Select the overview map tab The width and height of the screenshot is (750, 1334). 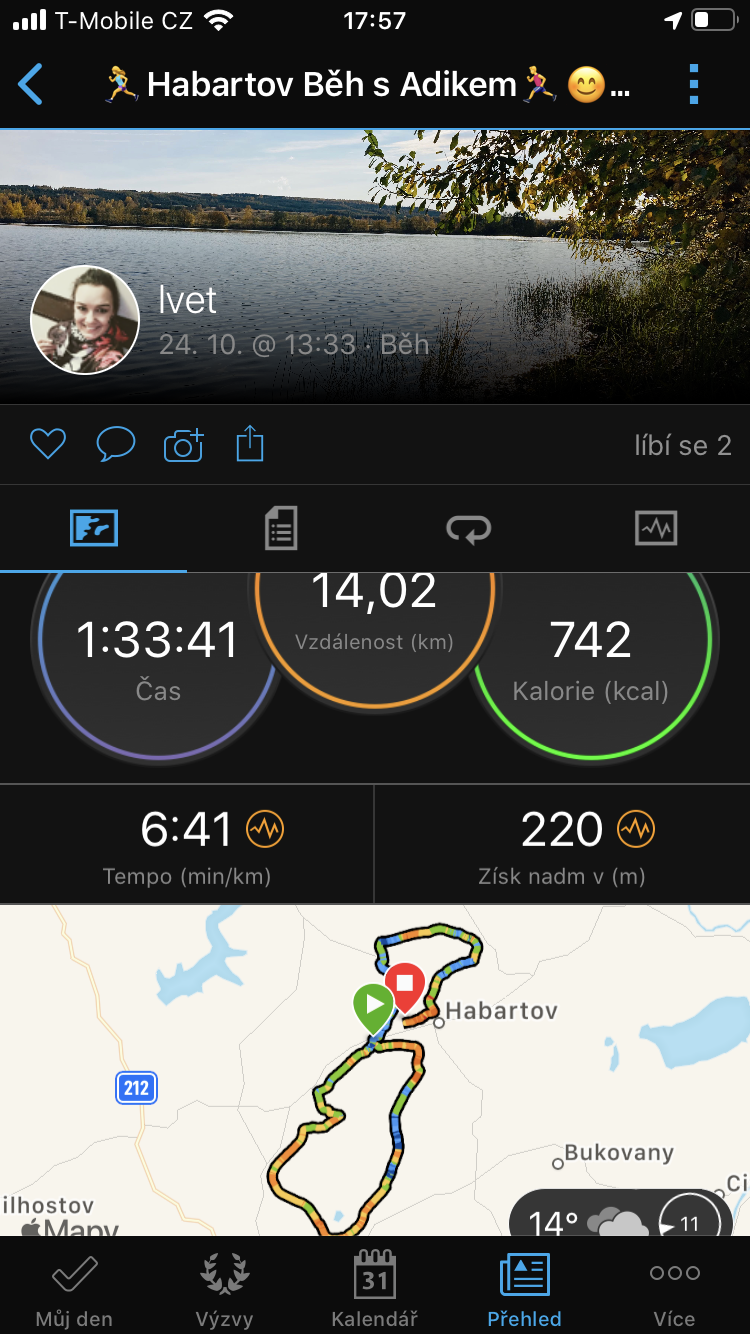pos(94,528)
